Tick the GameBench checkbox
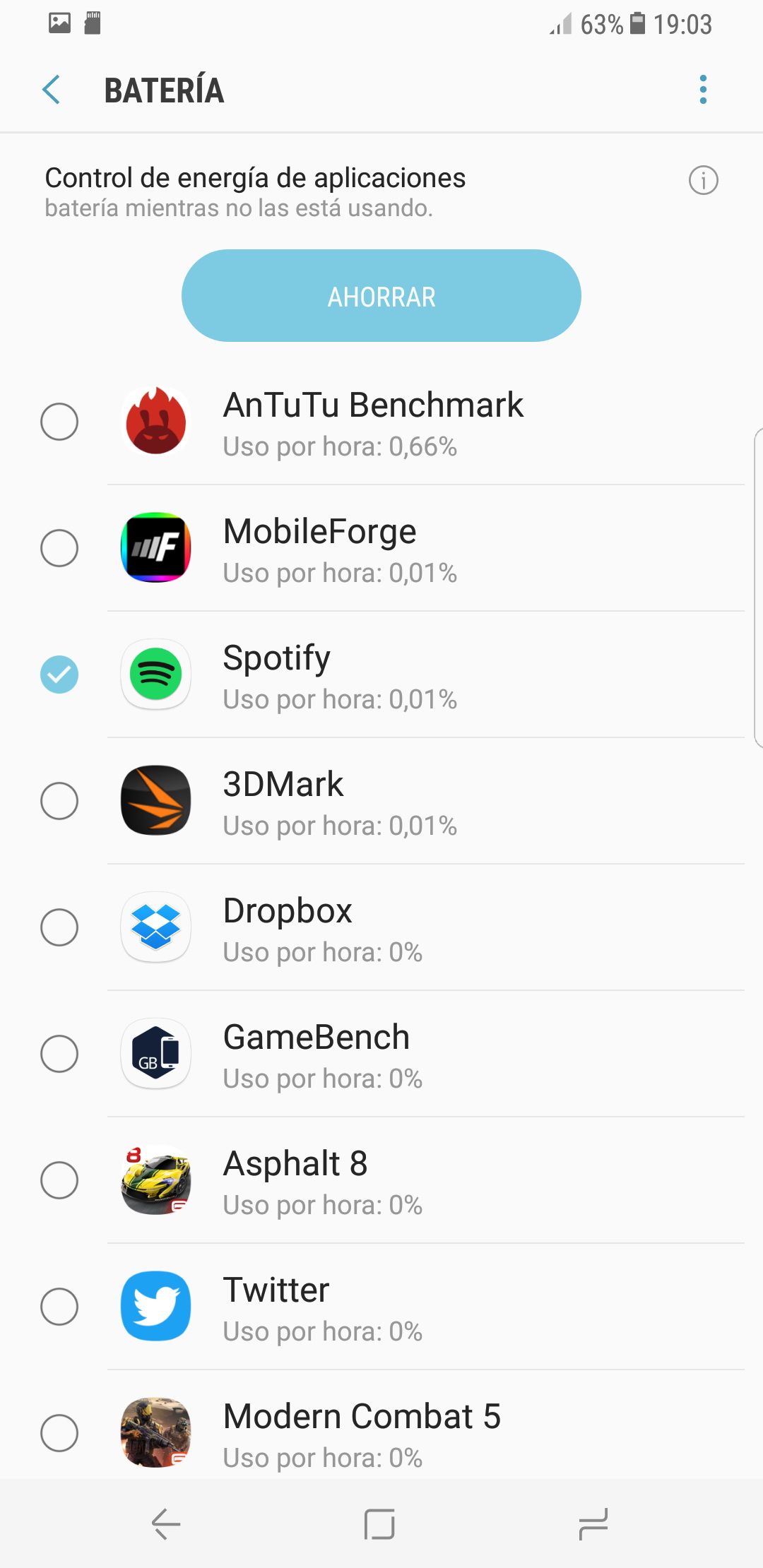The width and height of the screenshot is (763, 1568). (59, 1054)
